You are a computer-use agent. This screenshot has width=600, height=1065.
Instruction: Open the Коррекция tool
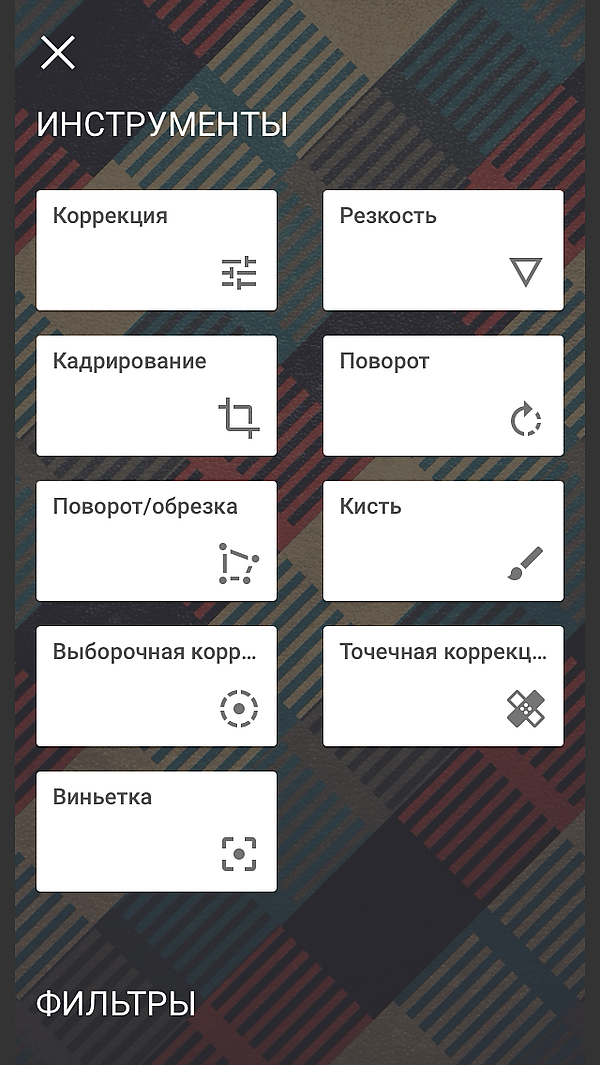(156, 250)
